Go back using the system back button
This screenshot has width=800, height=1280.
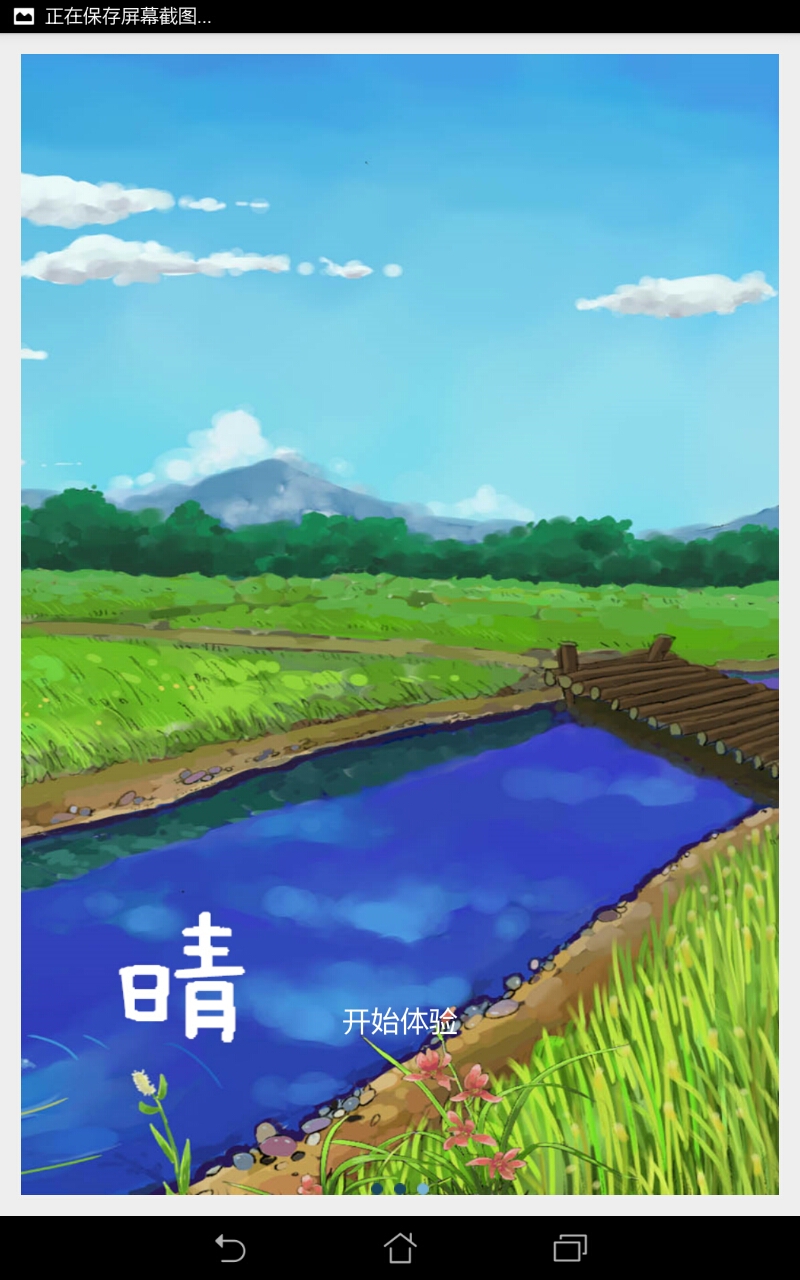point(230,1248)
